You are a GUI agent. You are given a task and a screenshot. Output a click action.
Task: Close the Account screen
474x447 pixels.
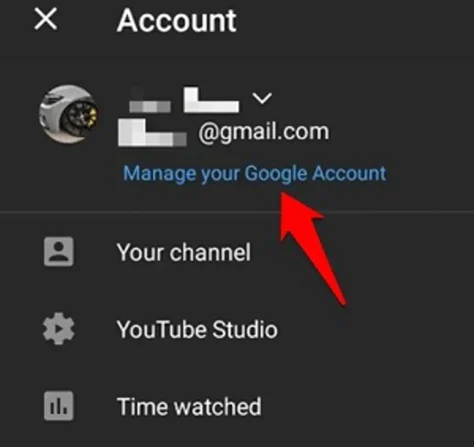[46, 19]
